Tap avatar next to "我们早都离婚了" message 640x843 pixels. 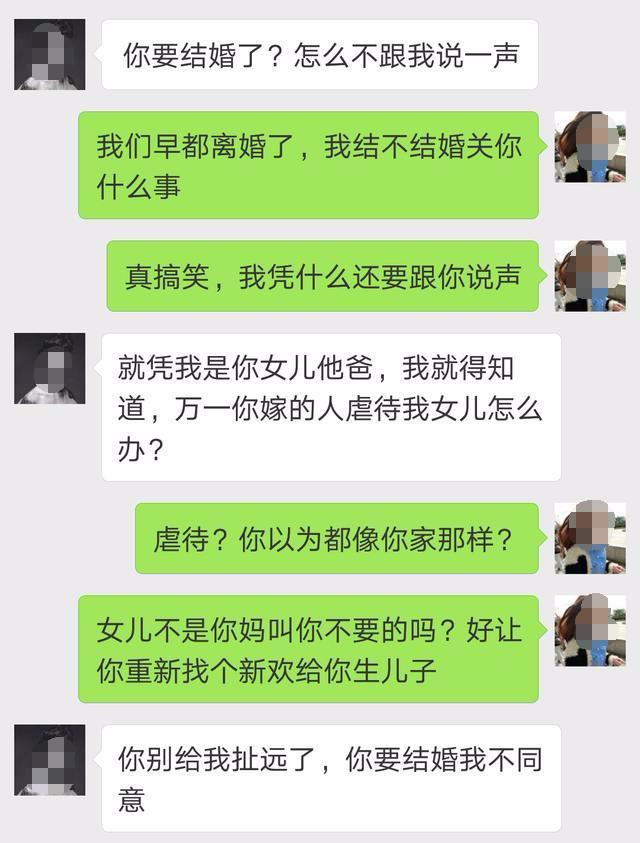click(x=590, y=147)
